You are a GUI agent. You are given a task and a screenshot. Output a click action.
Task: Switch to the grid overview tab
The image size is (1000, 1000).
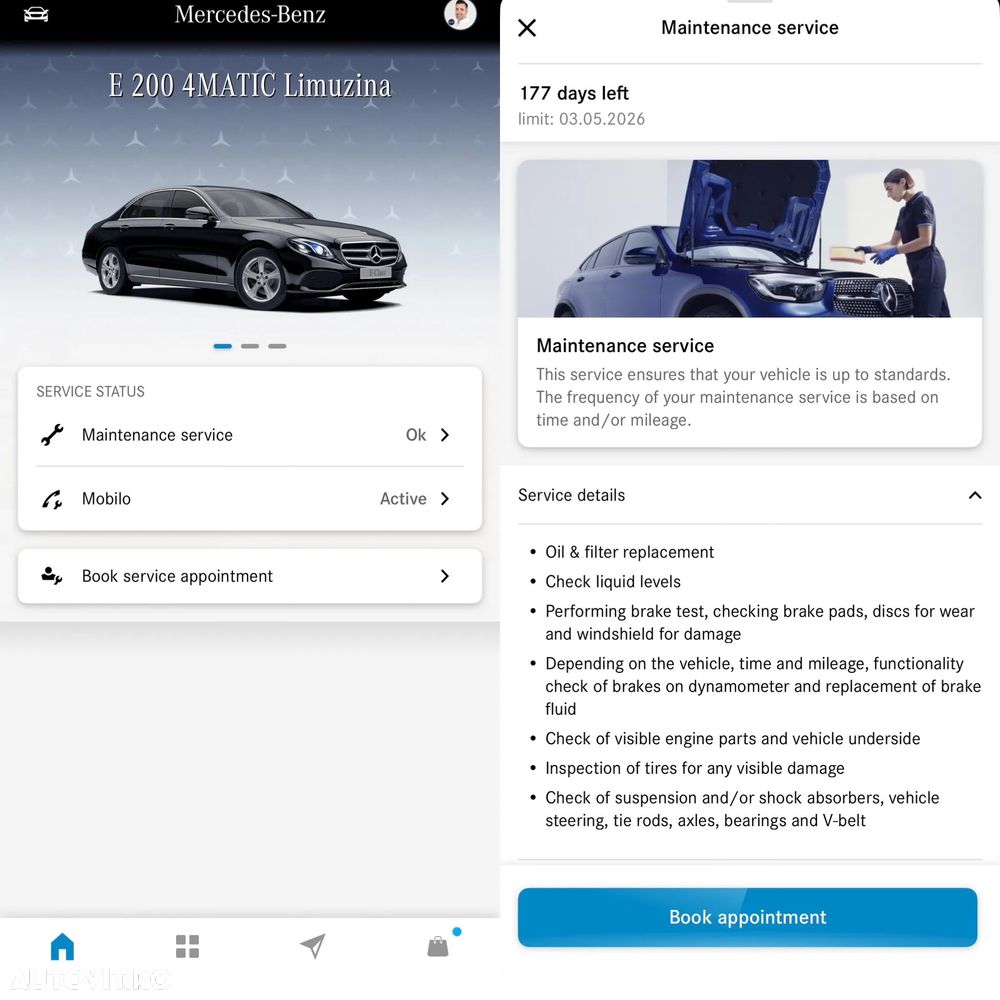187,946
